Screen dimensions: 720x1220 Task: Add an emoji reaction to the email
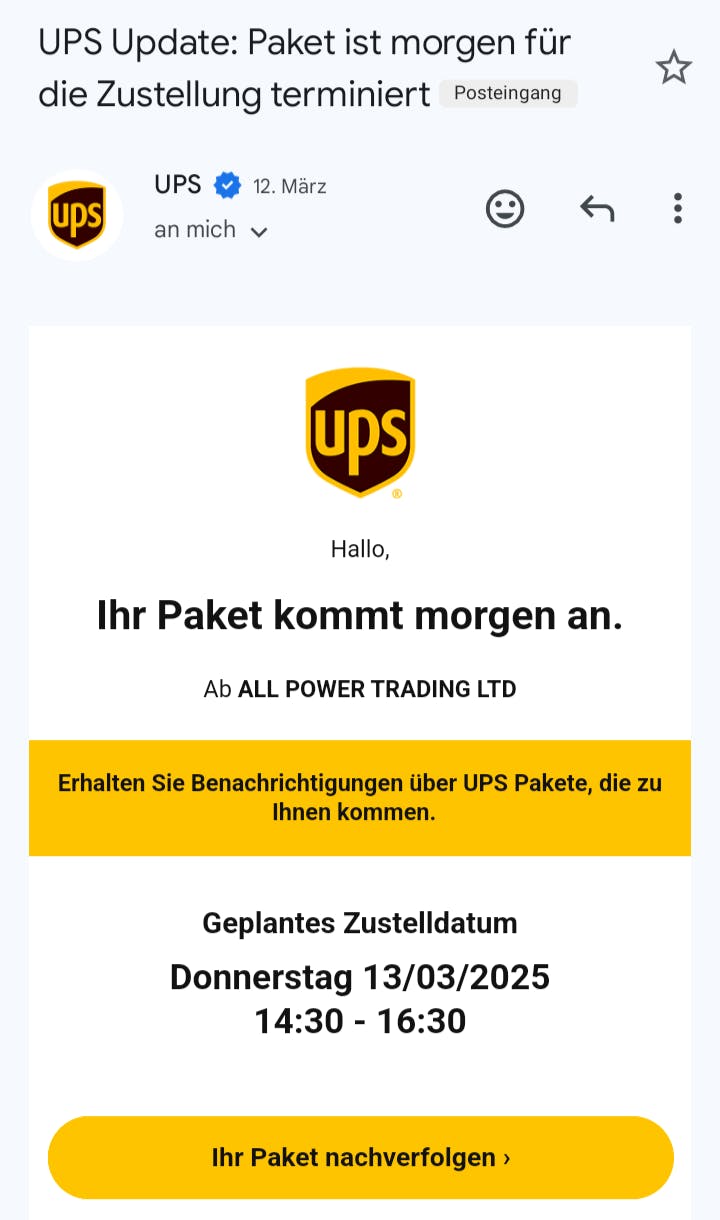[x=505, y=209]
